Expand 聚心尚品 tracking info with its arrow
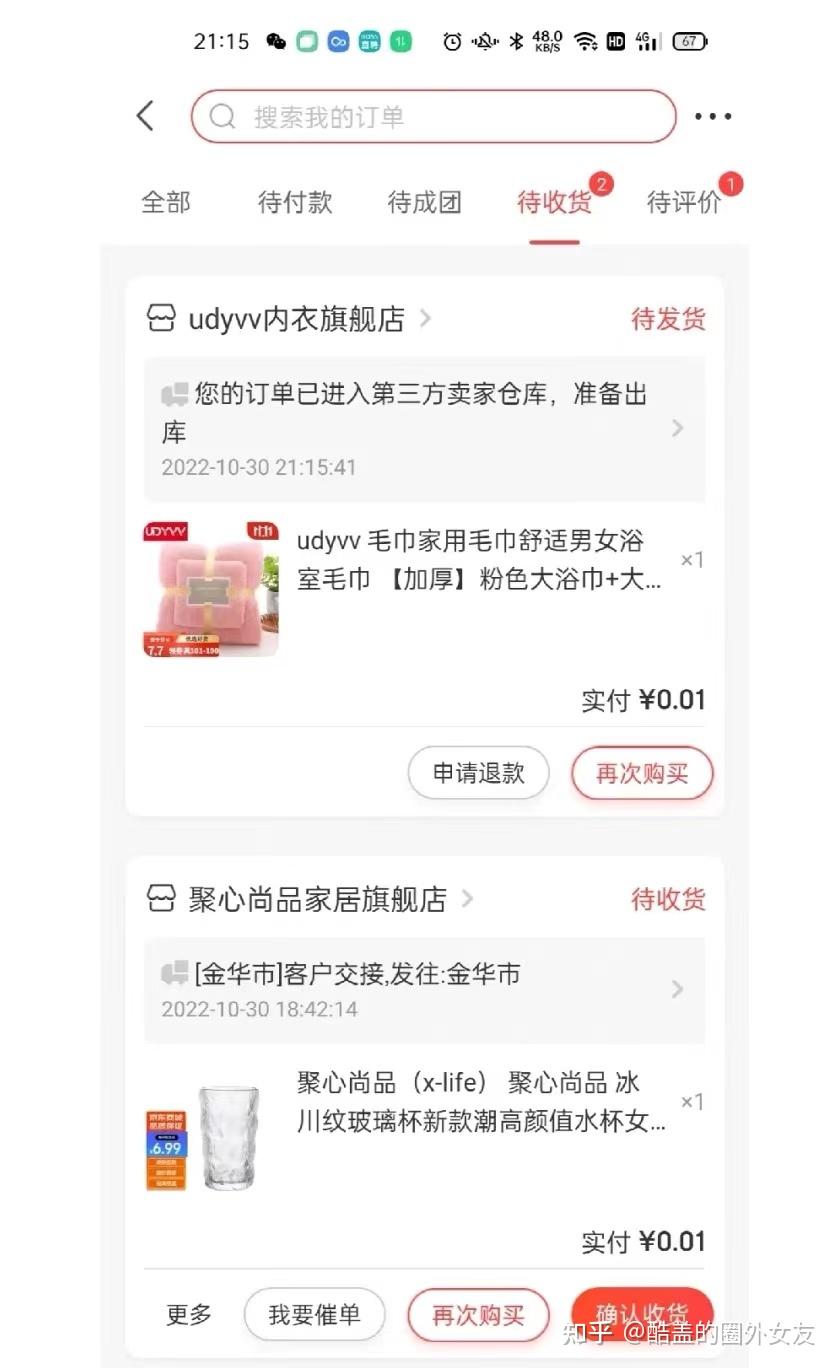This screenshot has width=836, height=1368. pyautogui.click(x=679, y=989)
